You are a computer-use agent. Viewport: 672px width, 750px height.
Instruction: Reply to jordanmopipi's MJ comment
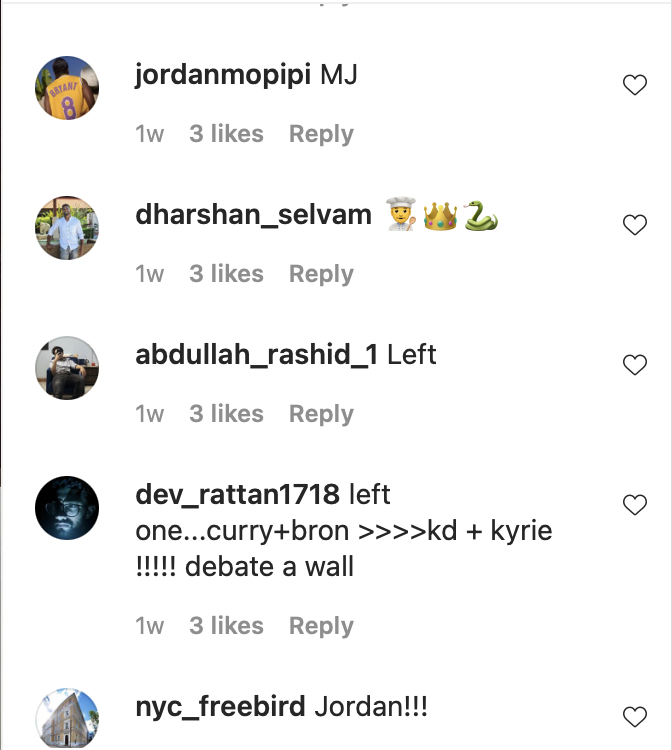(321, 134)
